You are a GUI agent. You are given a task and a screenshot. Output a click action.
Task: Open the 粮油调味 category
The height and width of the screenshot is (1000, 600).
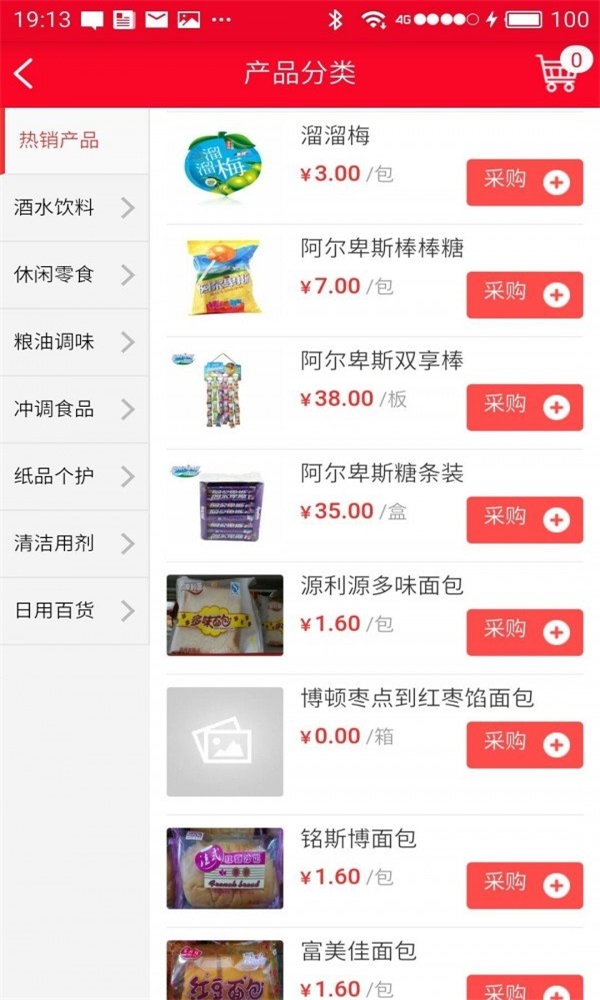tap(74, 342)
